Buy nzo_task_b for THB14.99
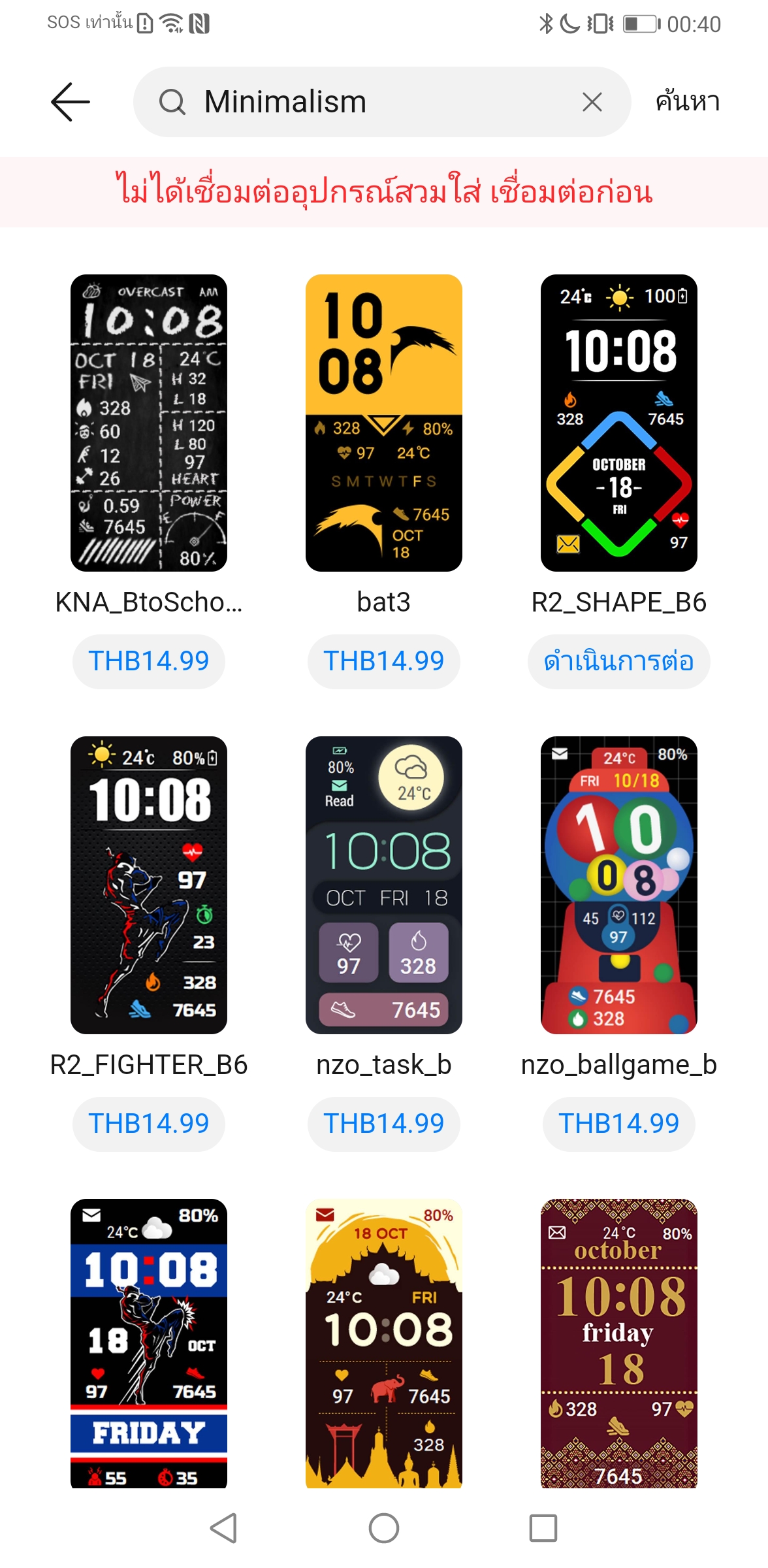This screenshot has width=768, height=1568. (384, 1124)
